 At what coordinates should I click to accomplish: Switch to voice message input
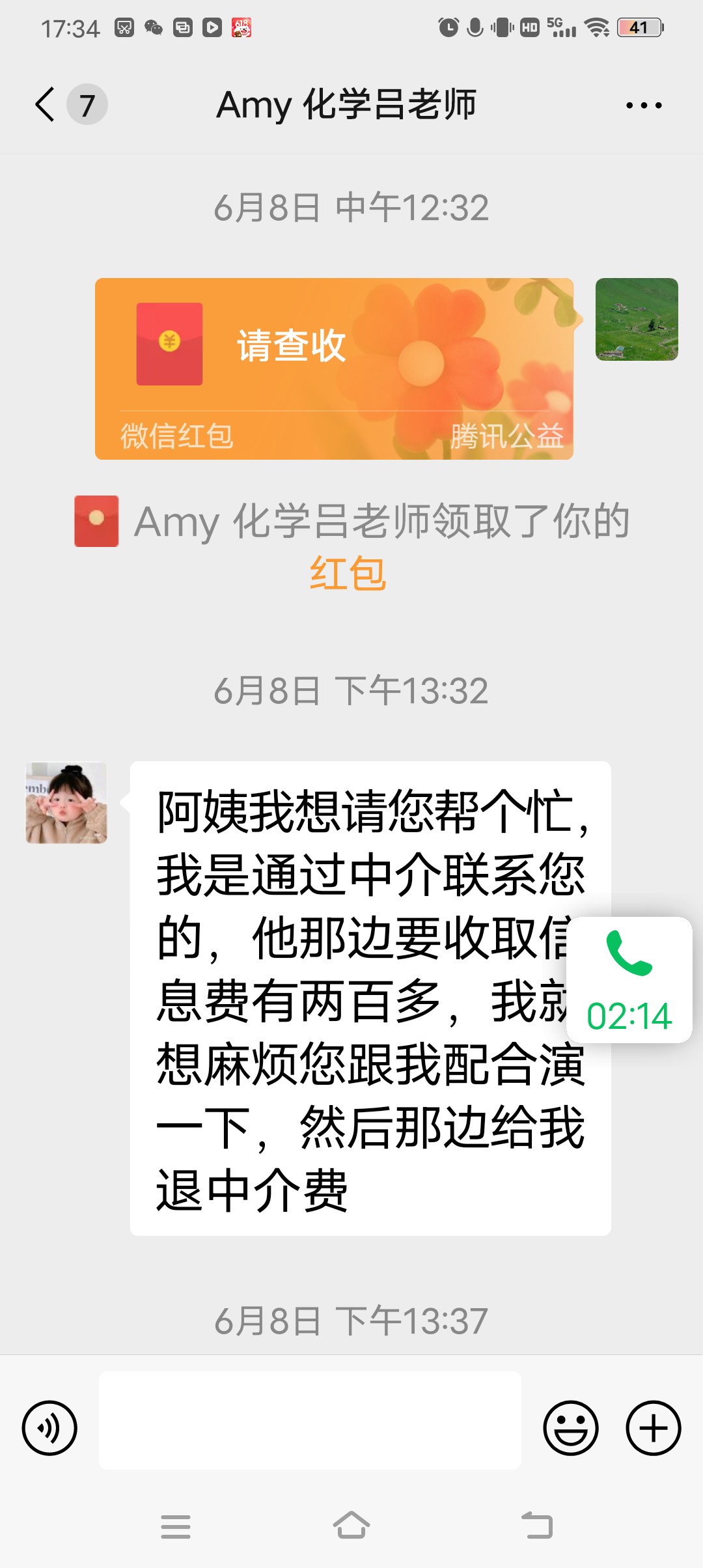[x=49, y=1428]
